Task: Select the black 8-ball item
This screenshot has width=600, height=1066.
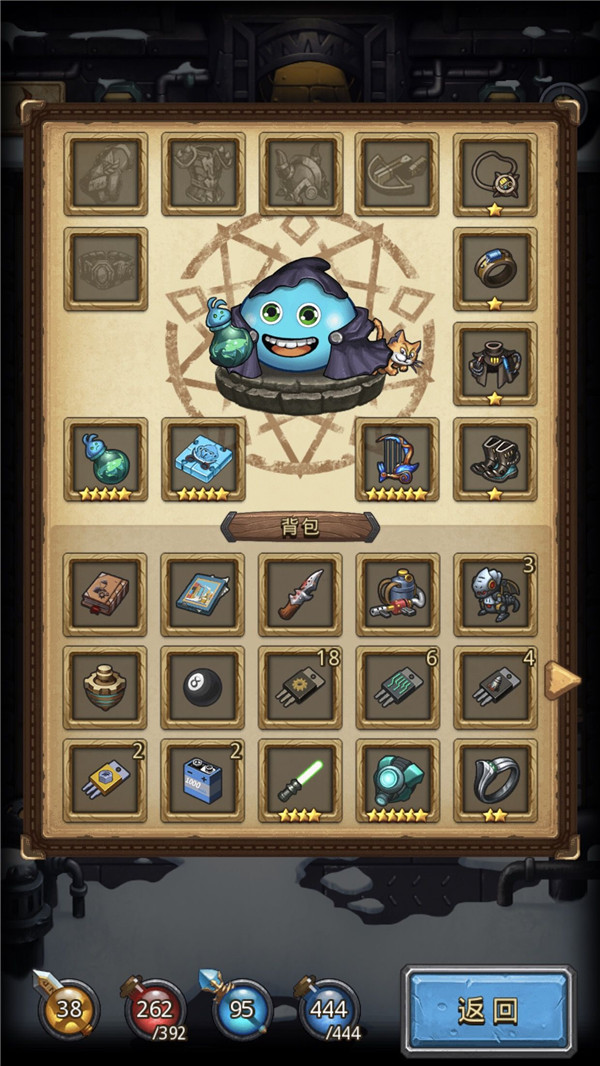Action: (x=203, y=687)
